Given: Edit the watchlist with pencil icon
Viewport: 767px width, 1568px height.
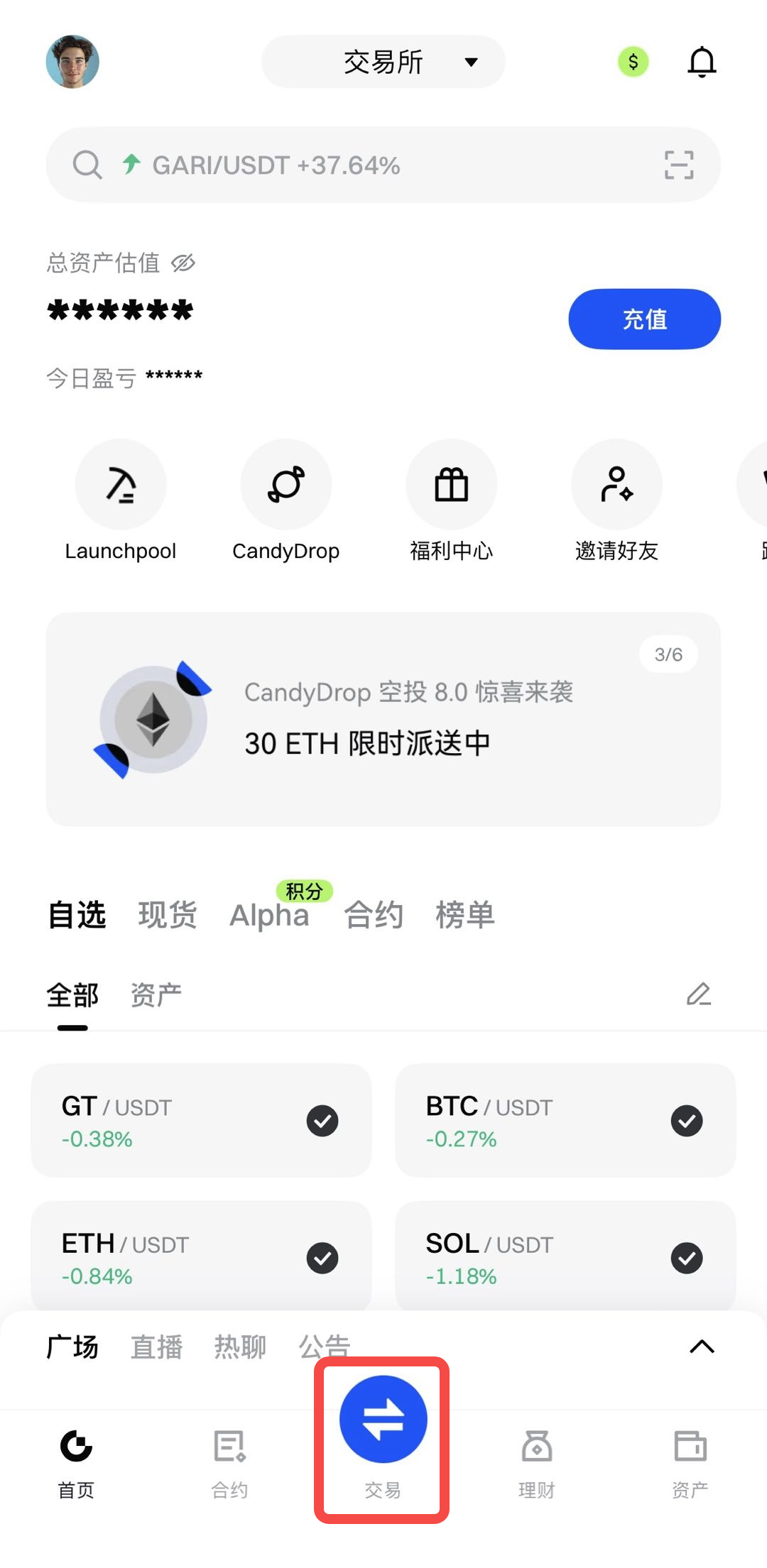Looking at the screenshot, I should click(x=699, y=994).
